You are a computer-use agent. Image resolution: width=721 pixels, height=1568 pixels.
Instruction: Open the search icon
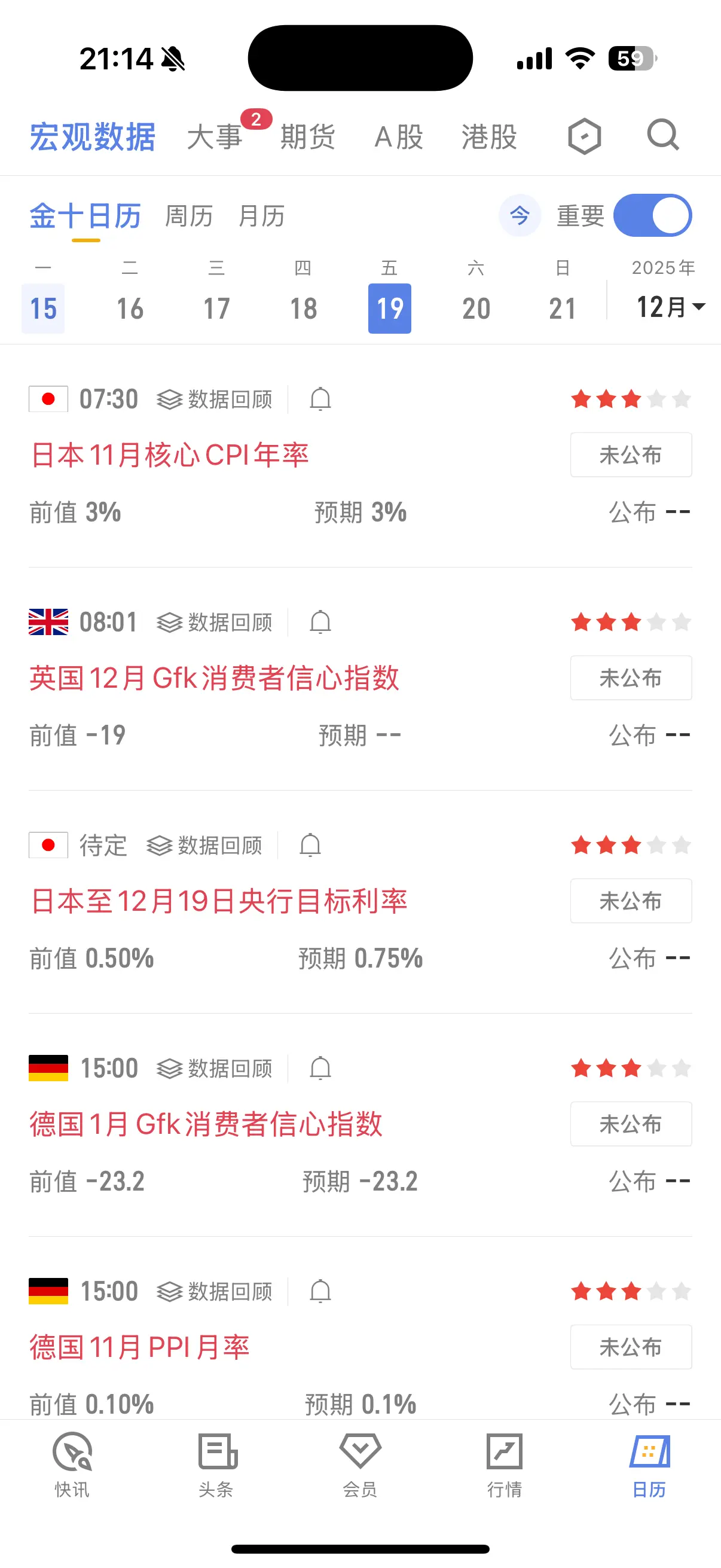point(662,135)
